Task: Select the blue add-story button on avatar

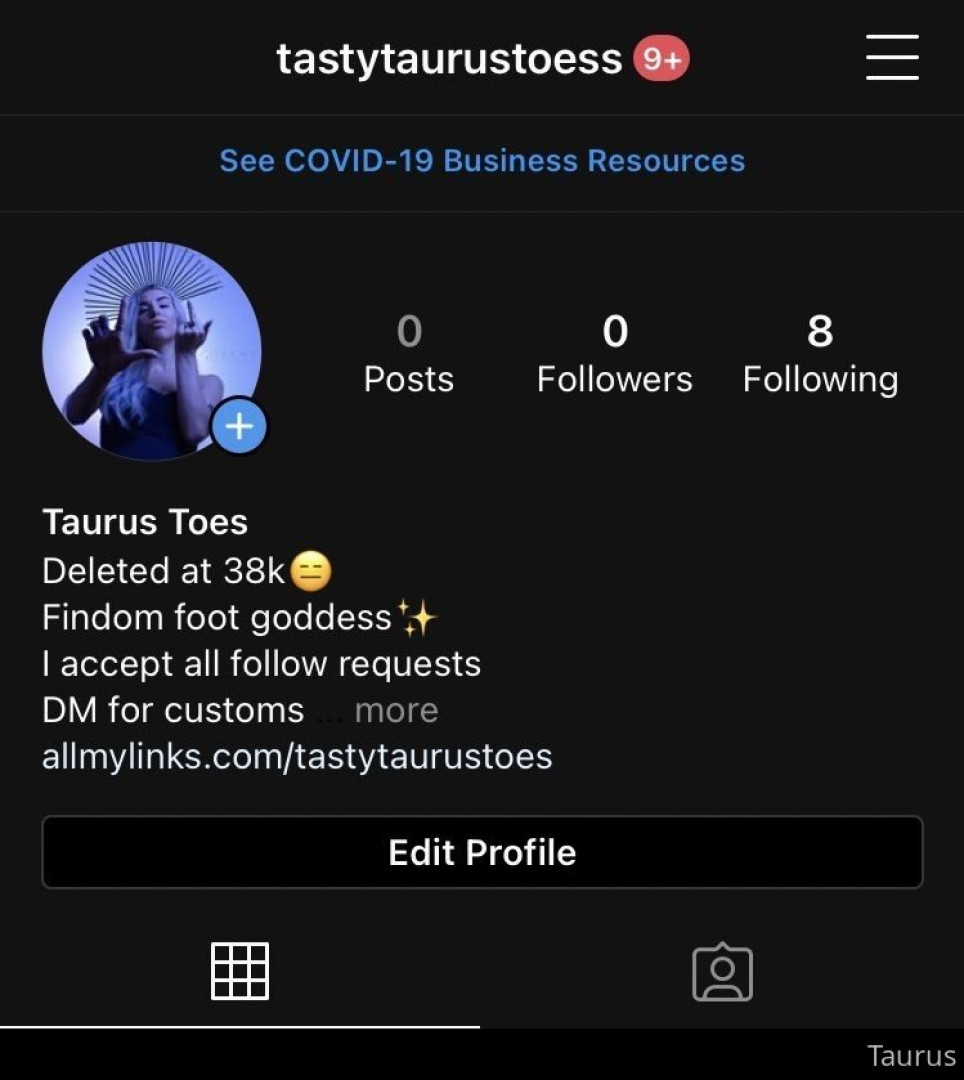Action: coord(238,426)
